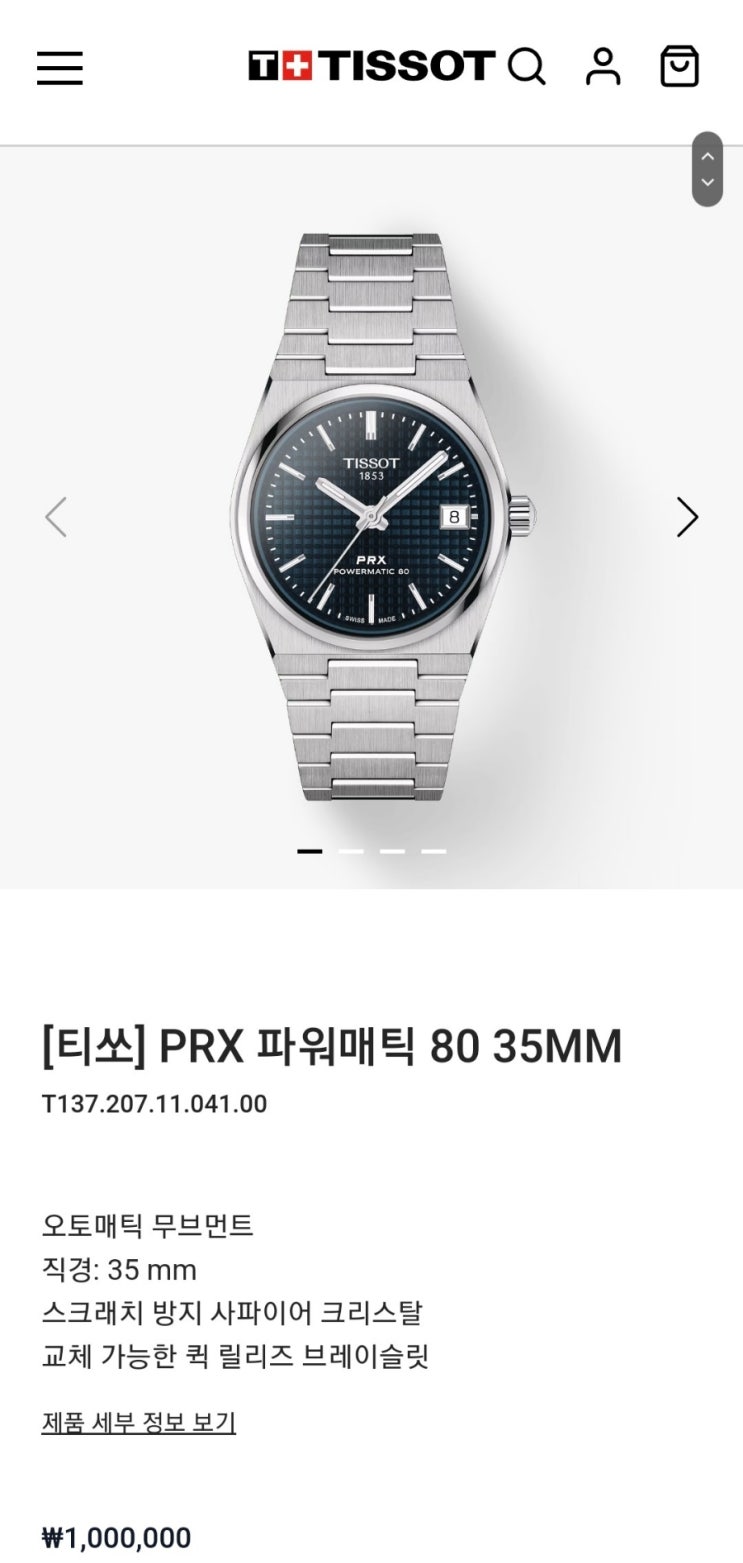Viewport: 743px width, 1563px height.
Task: Show the previous product image
Action: click(x=58, y=517)
